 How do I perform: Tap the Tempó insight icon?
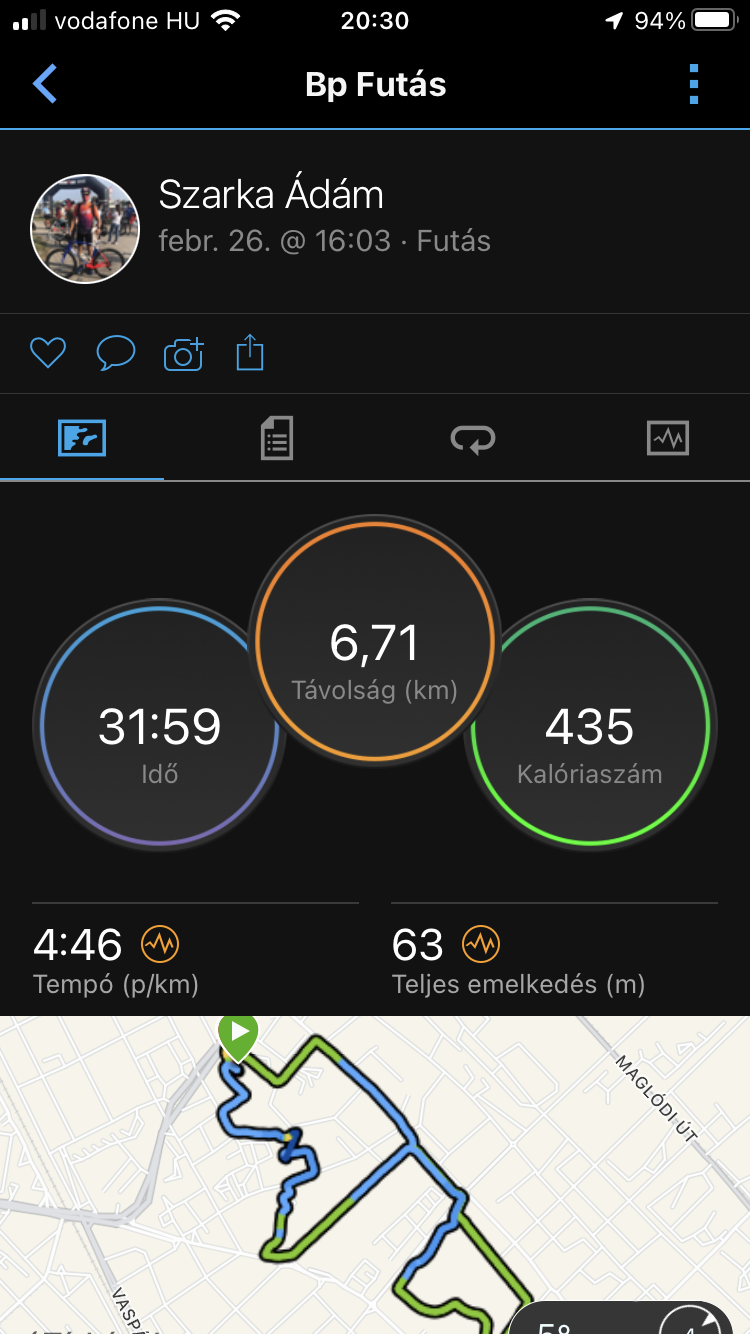click(x=160, y=943)
